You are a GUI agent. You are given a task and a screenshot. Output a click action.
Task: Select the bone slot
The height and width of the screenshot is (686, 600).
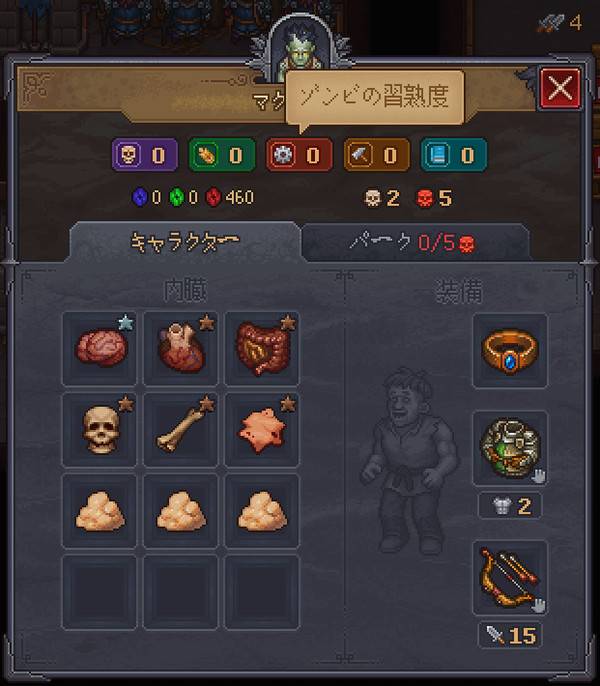pos(181,430)
